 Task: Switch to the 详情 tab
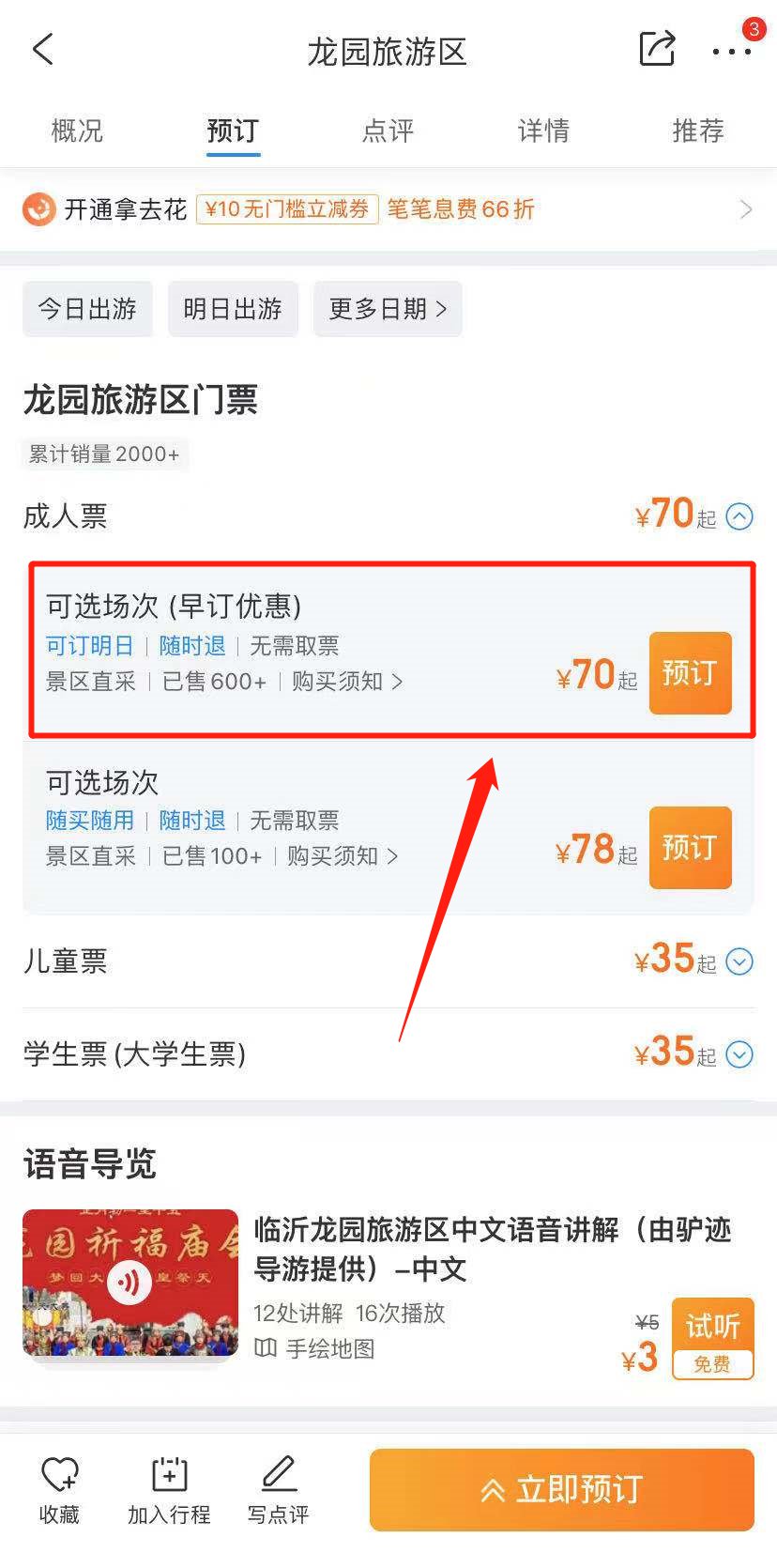click(x=543, y=131)
